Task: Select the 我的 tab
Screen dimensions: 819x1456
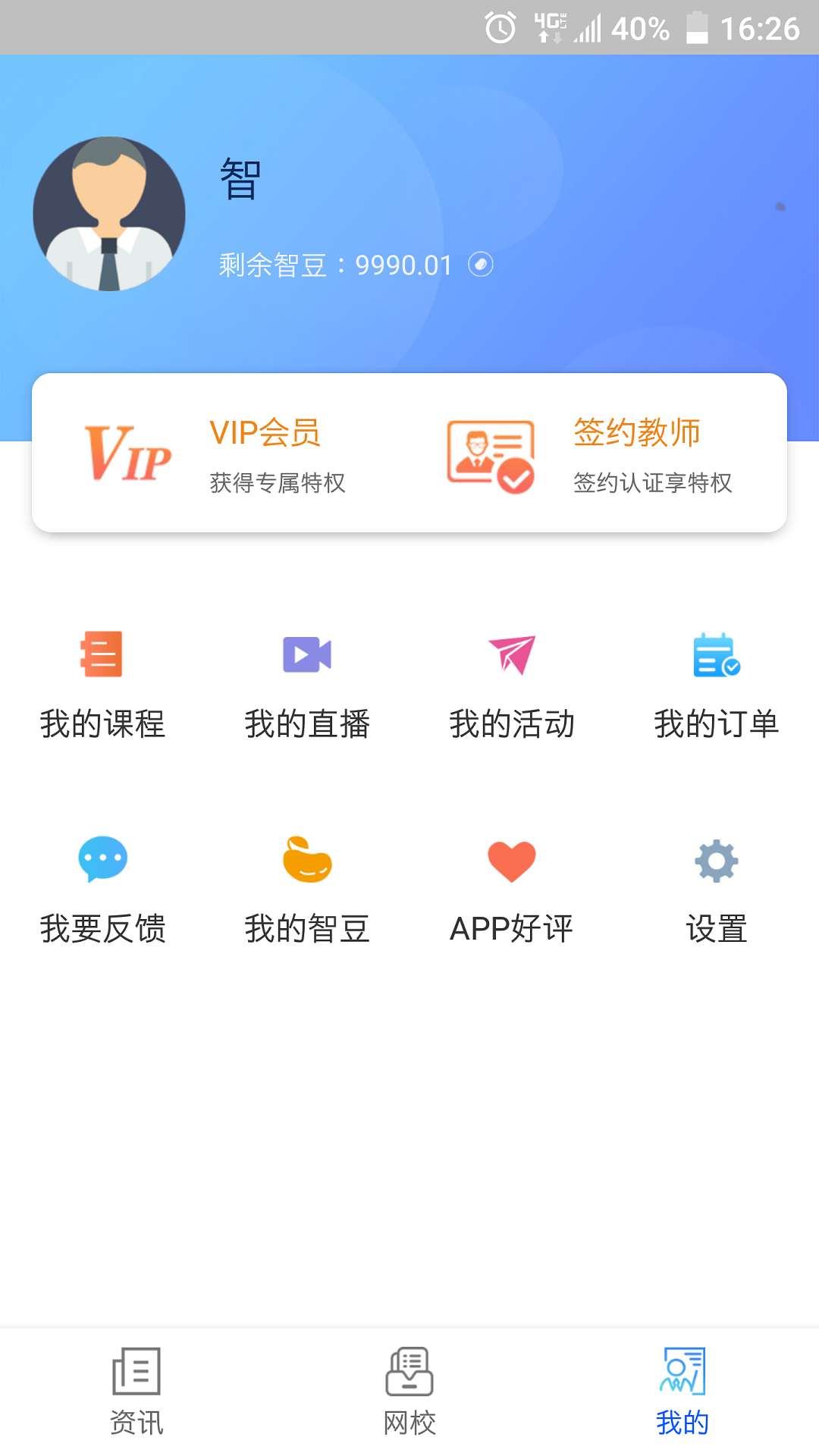Action: tap(682, 1391)
